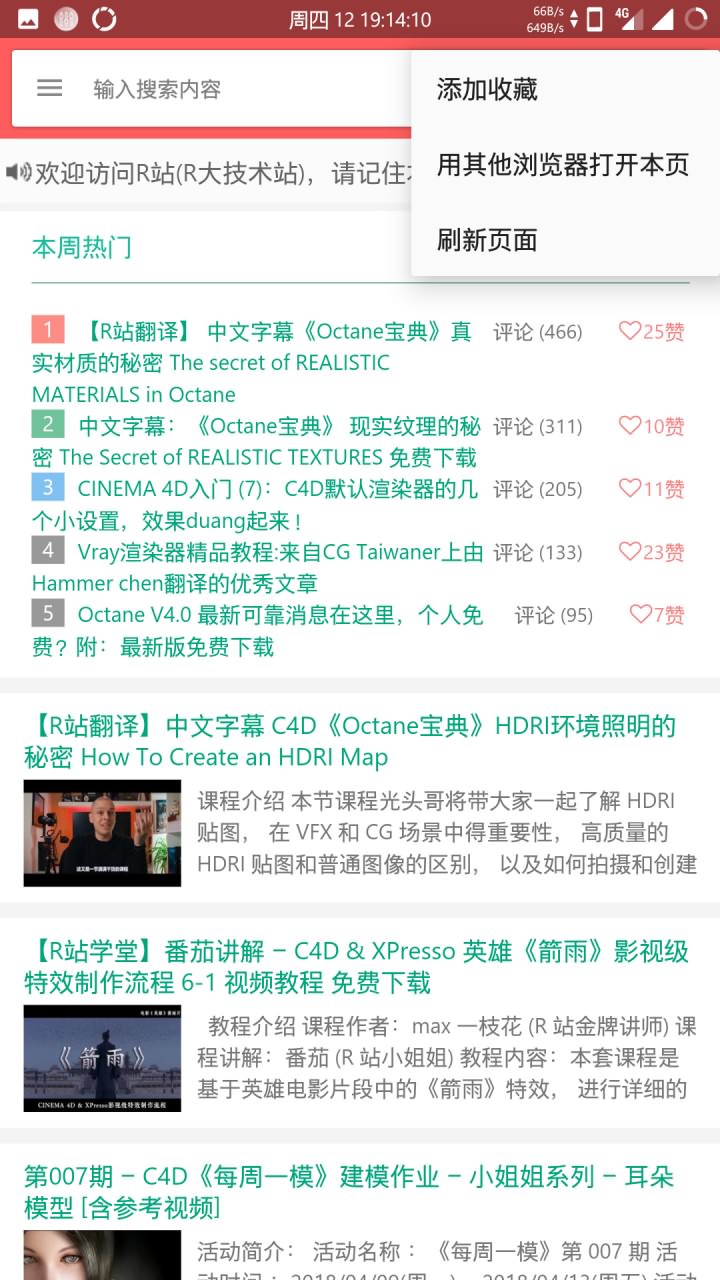Tap the HDRI tutorial video thumbnail
This screenshot has height=1280, width=720.
[x=103, y=833]
